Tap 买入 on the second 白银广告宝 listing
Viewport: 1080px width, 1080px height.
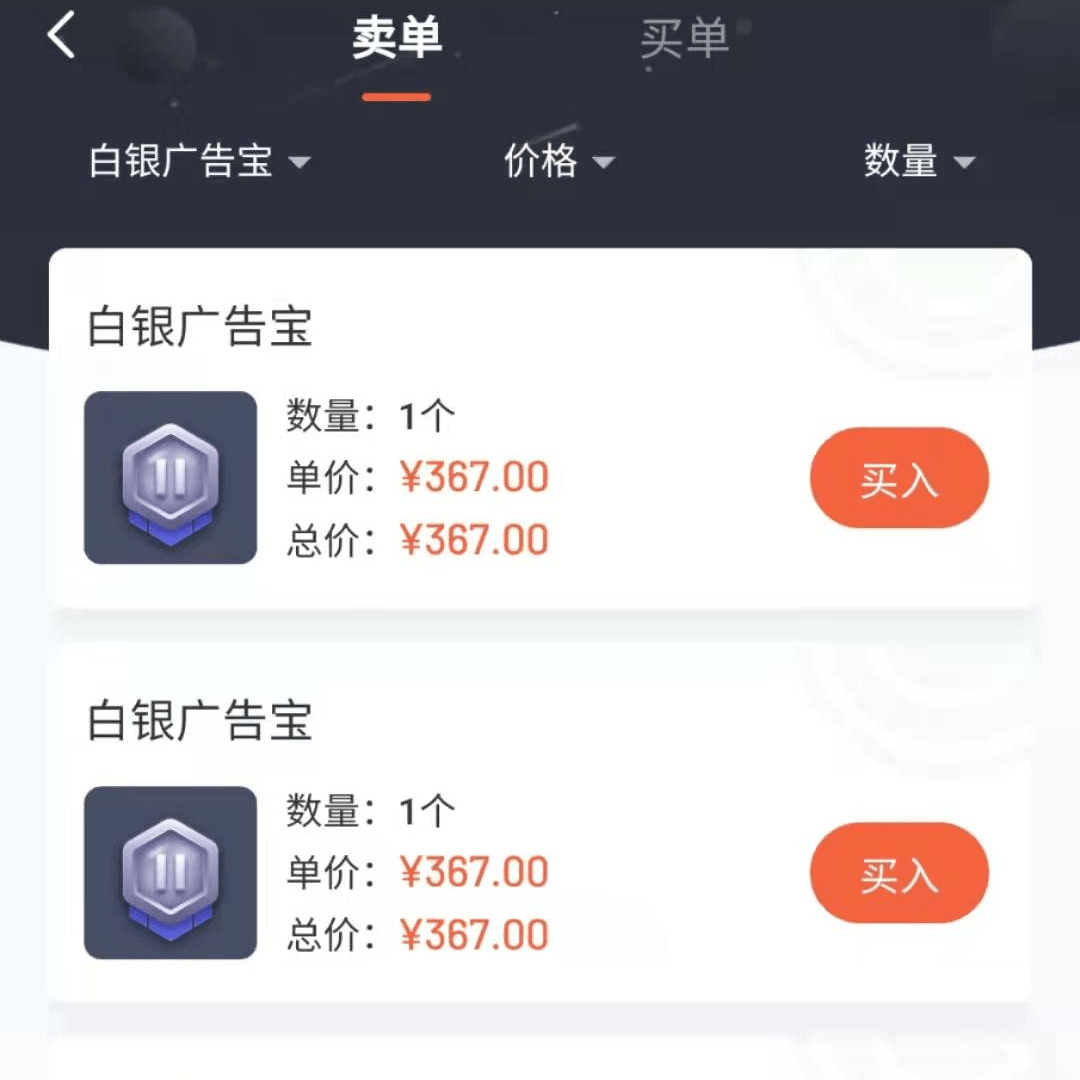(x=898, y=873)
